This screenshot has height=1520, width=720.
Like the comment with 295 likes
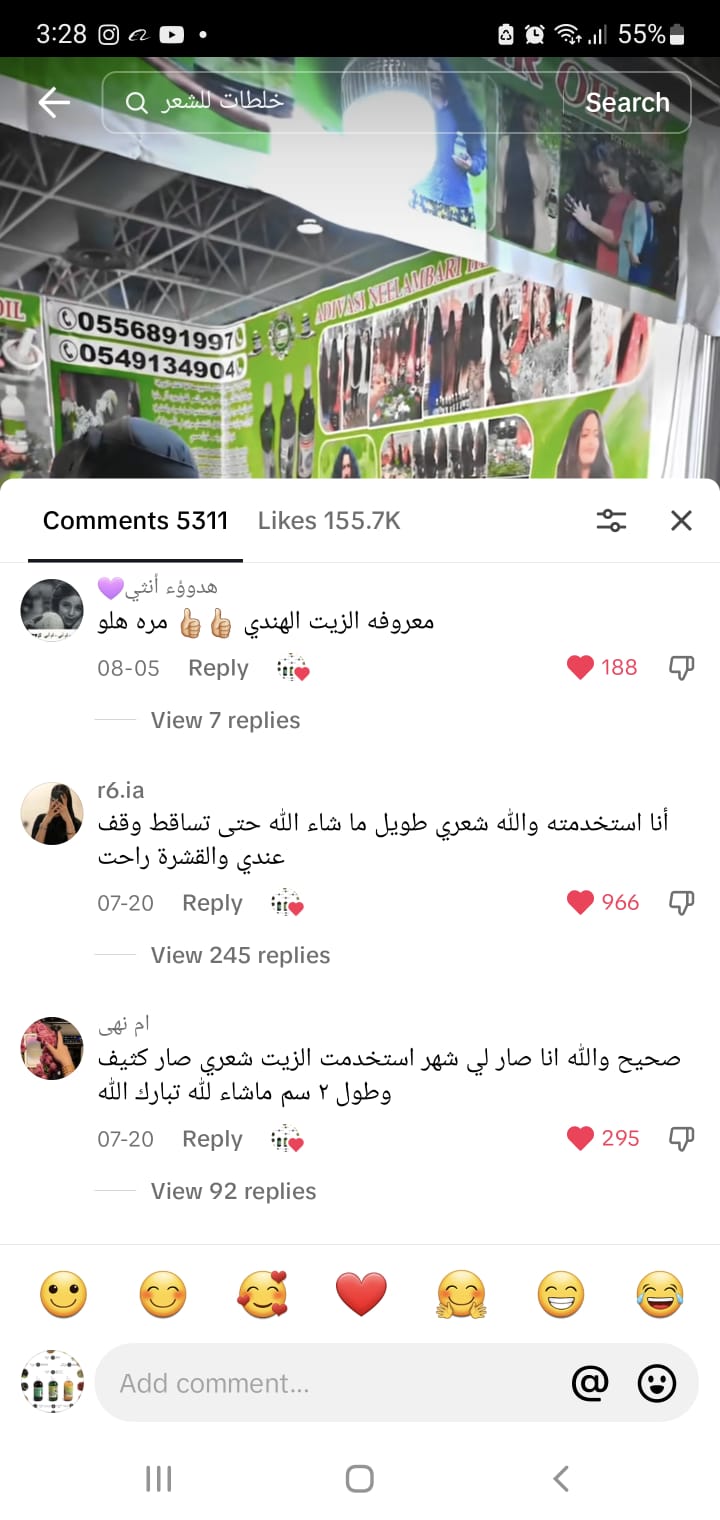click(x=581, y=1138)
